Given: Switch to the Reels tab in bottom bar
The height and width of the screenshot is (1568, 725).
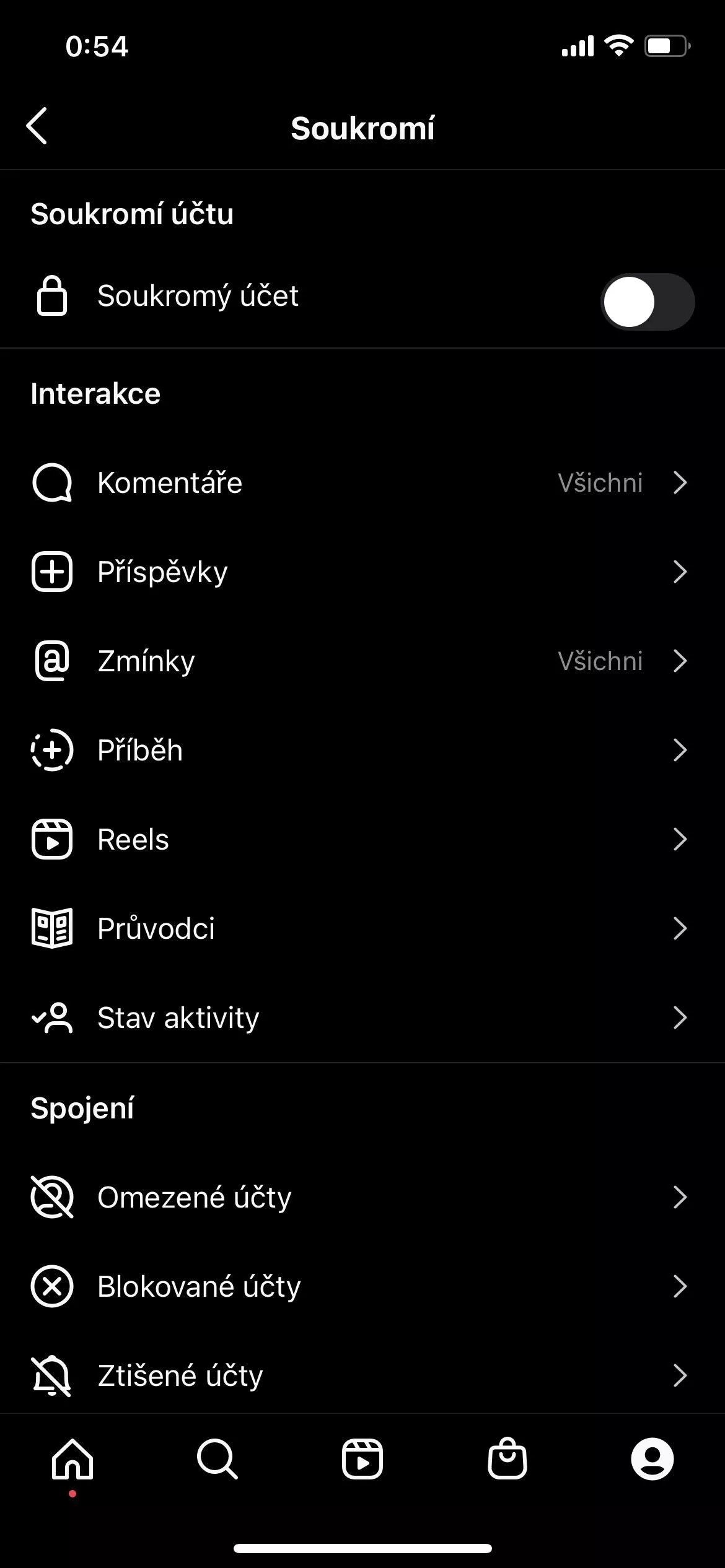Looking at the screenshot, I should [362, 1459].
